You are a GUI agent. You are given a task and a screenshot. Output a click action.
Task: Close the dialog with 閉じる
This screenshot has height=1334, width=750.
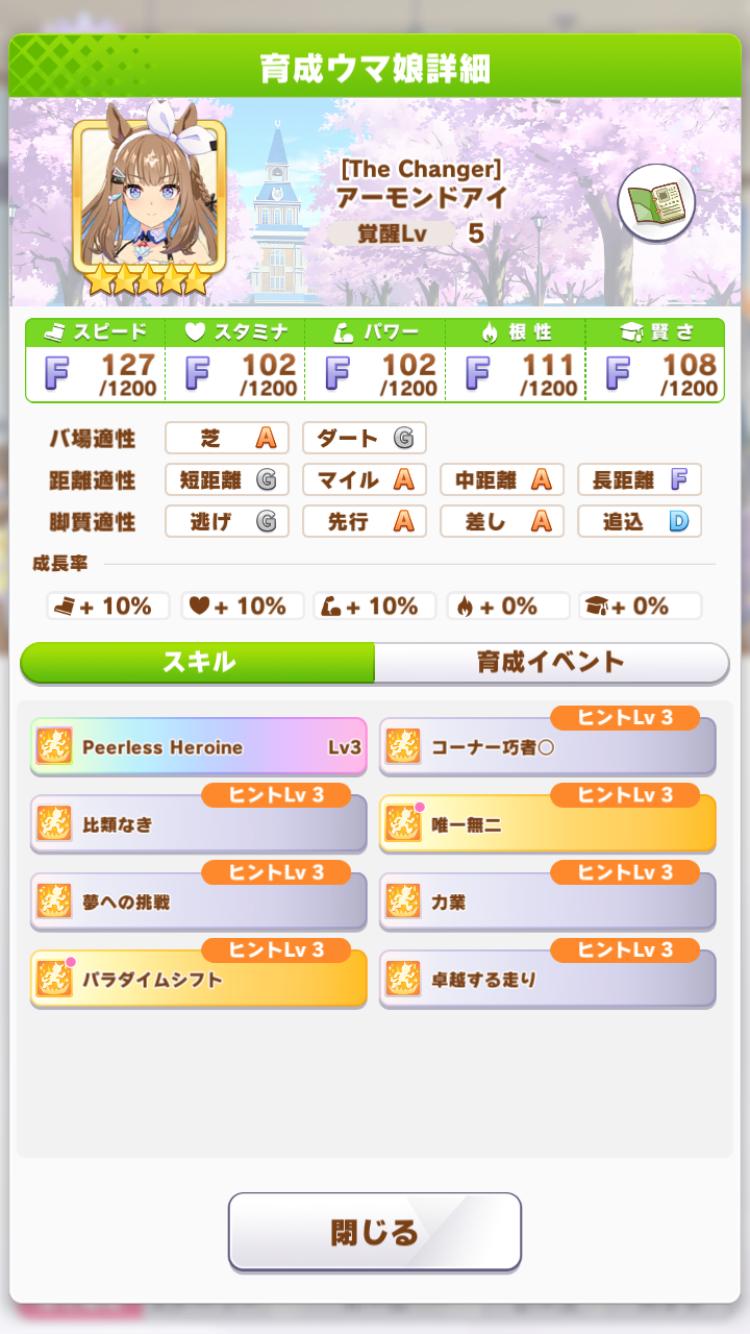click(375, 1232)
